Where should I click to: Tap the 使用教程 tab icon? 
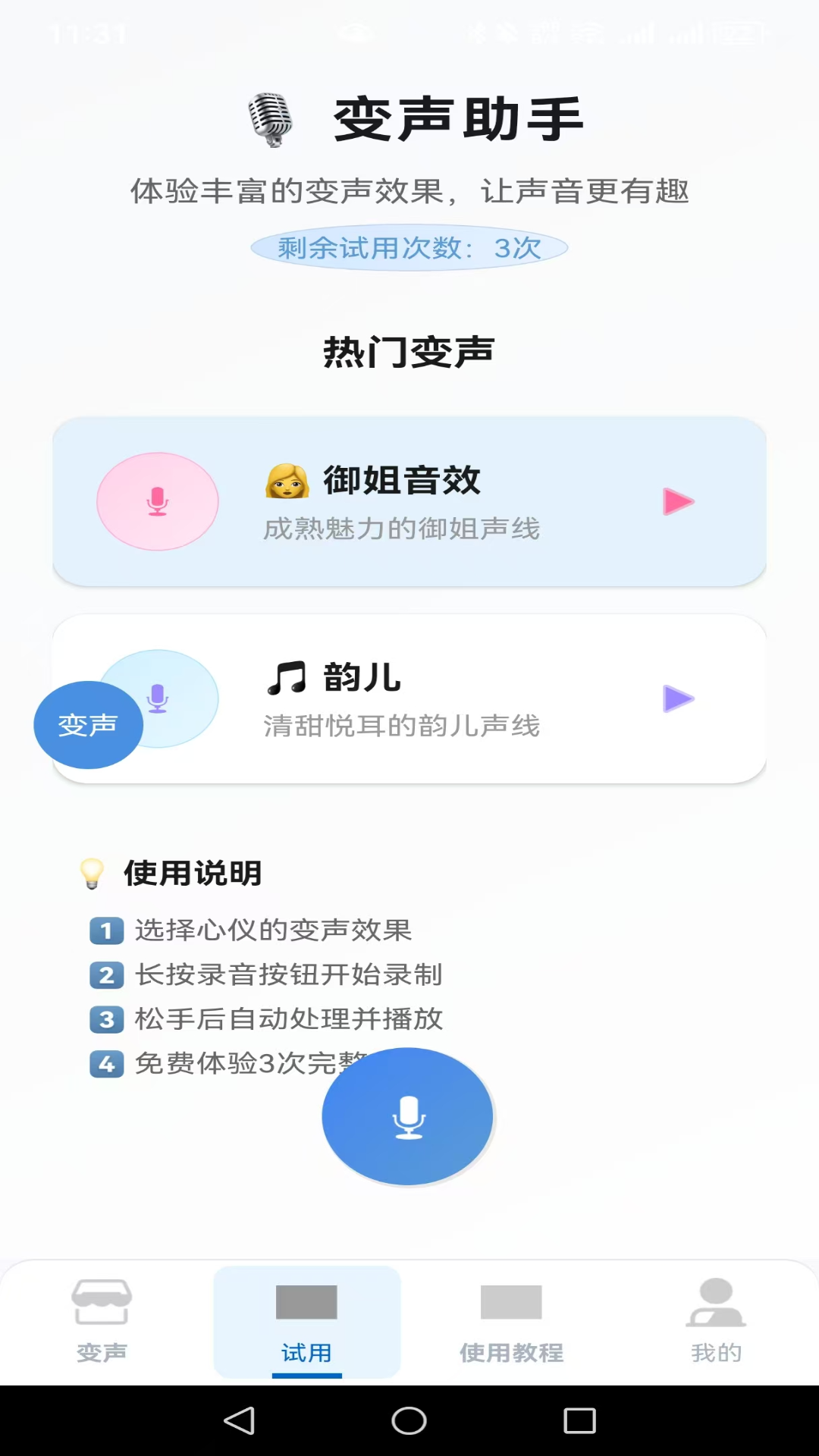click(x=510, y=1298)
